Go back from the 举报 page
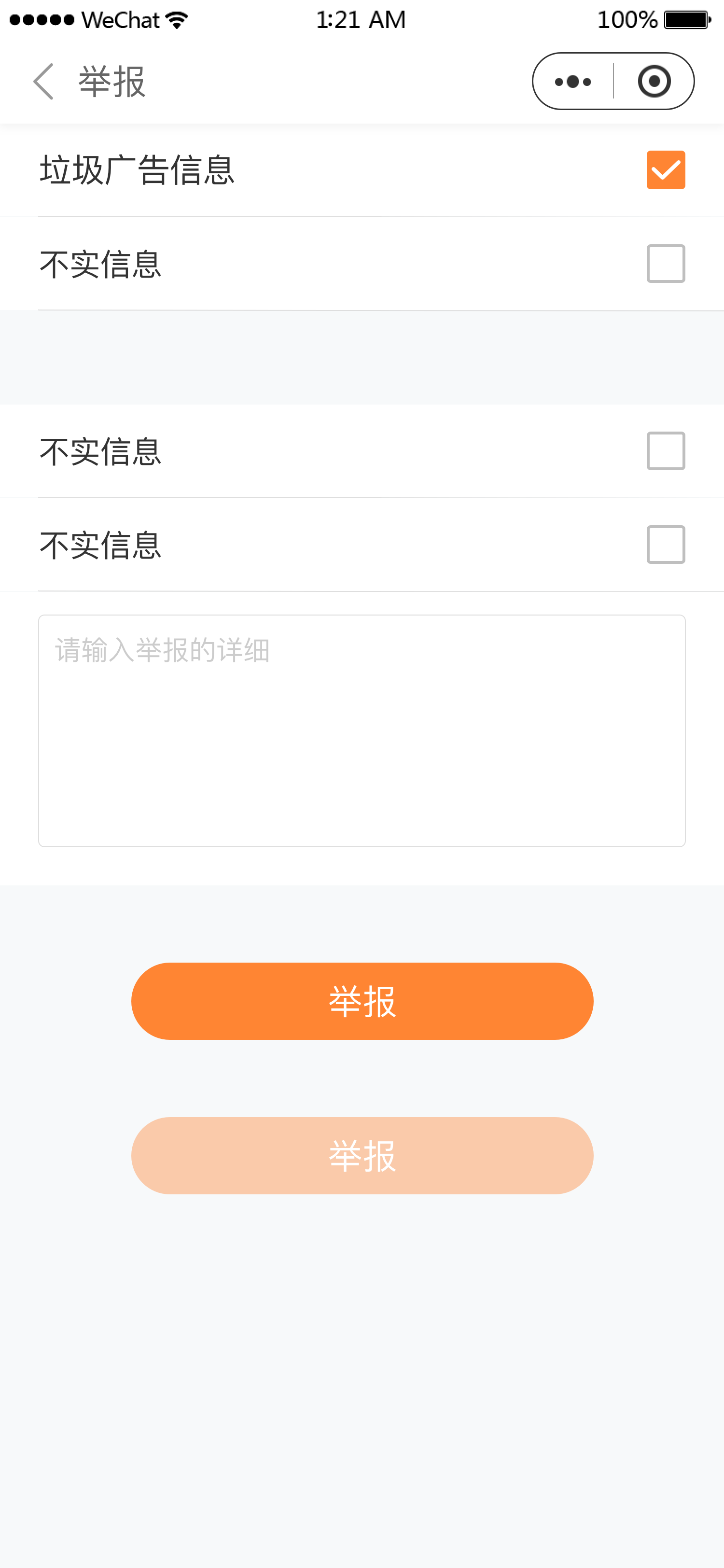The width and height of the screenshot is (724, 1568). 43,82
